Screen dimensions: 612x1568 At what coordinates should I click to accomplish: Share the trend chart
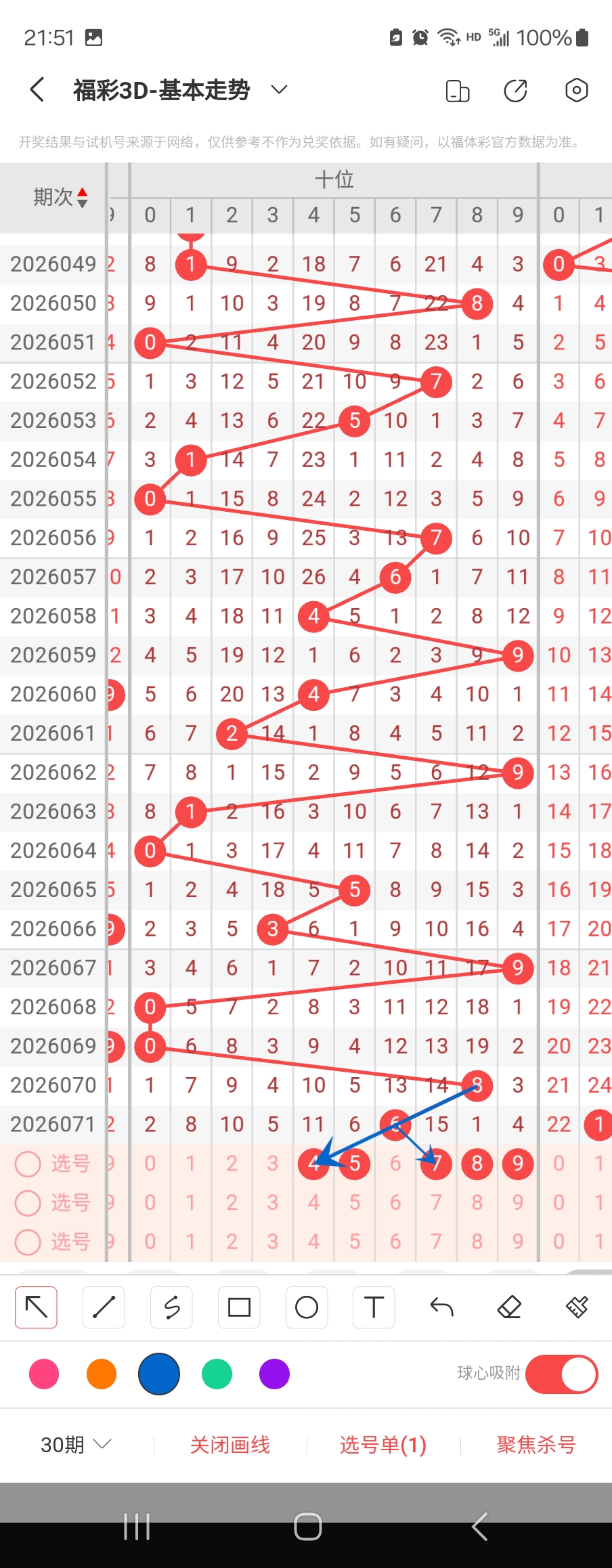pos(516,90)
